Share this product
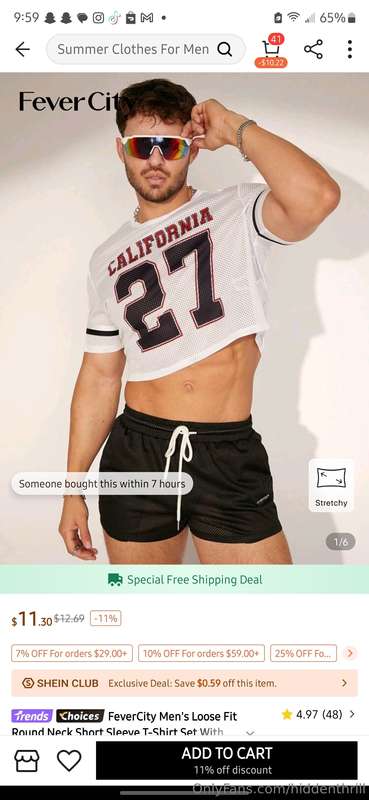Image resolution: width=369 pixels, height=800 pixels. 313,49
